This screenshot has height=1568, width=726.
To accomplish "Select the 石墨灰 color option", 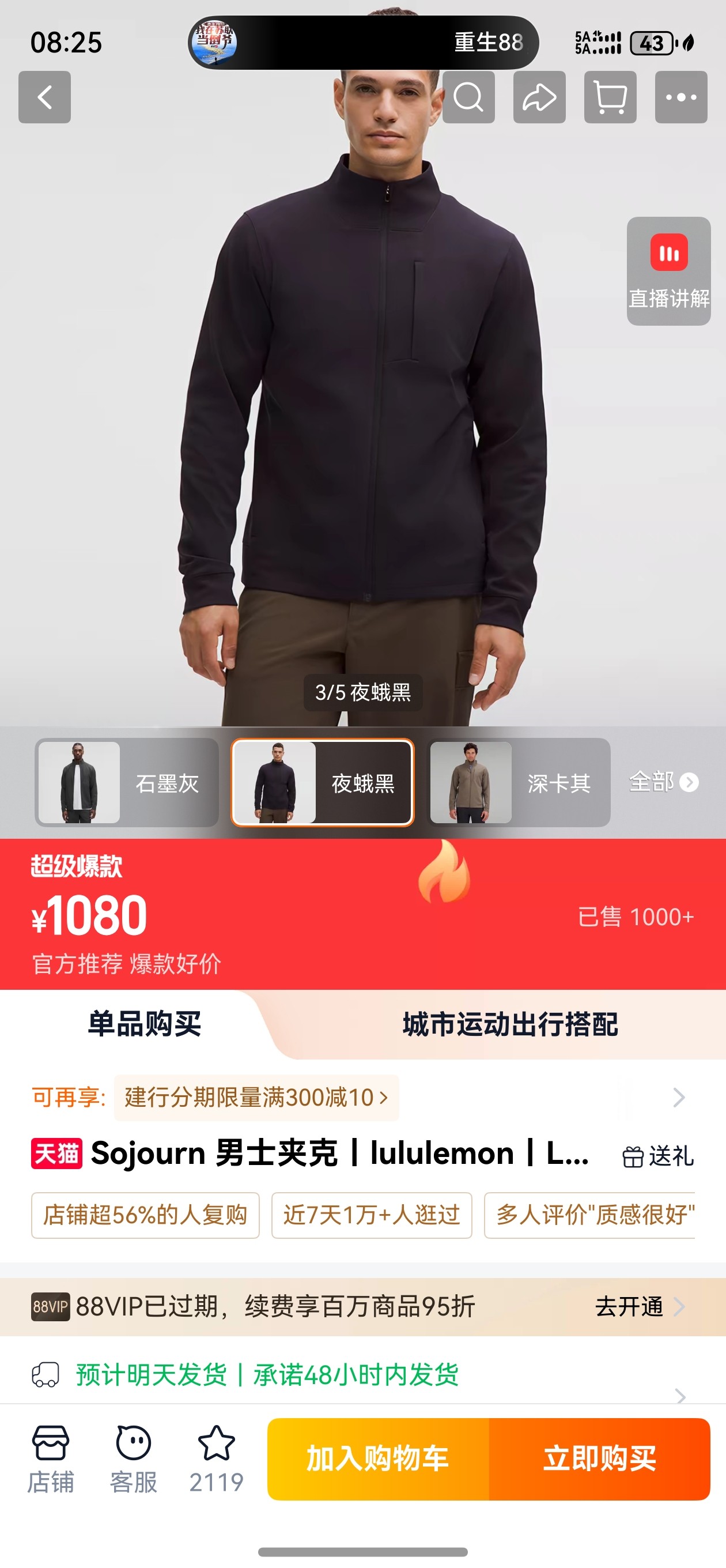I will pos(127,782).
